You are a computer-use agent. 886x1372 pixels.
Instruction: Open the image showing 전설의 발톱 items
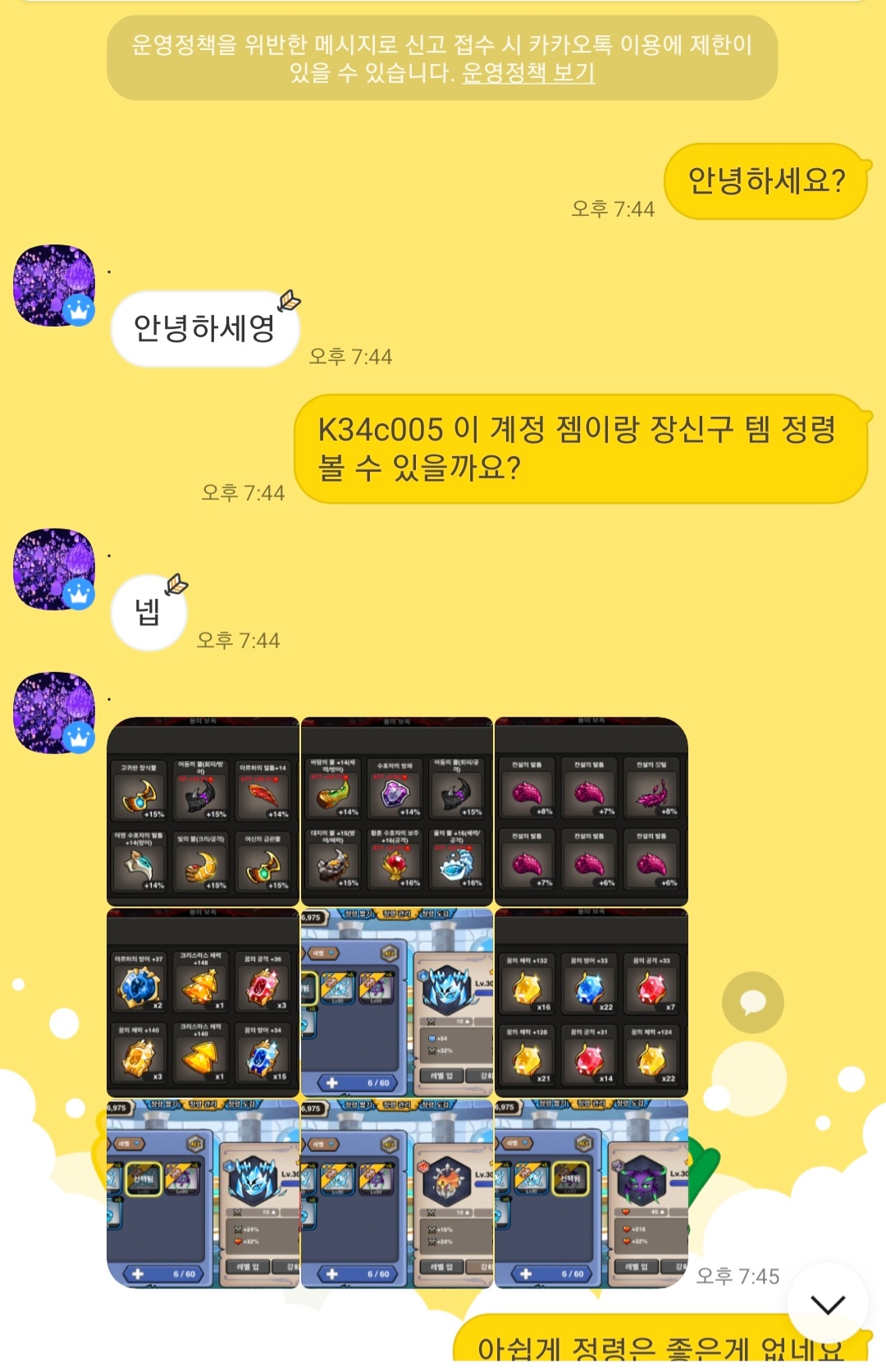(591, 812)
